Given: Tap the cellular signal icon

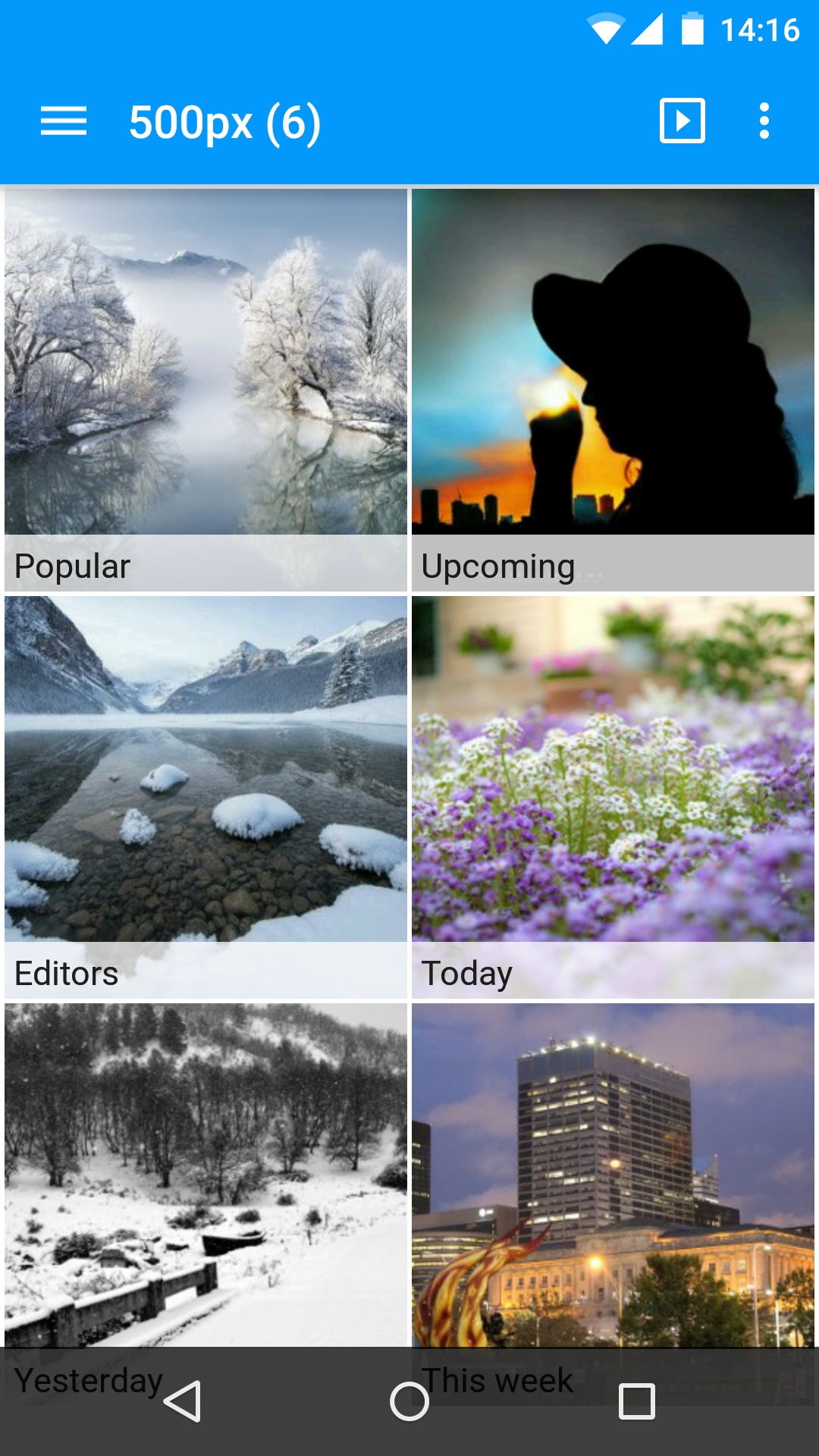Looking at the screenshot, I should pyautogui.click(x=648, y=30).
